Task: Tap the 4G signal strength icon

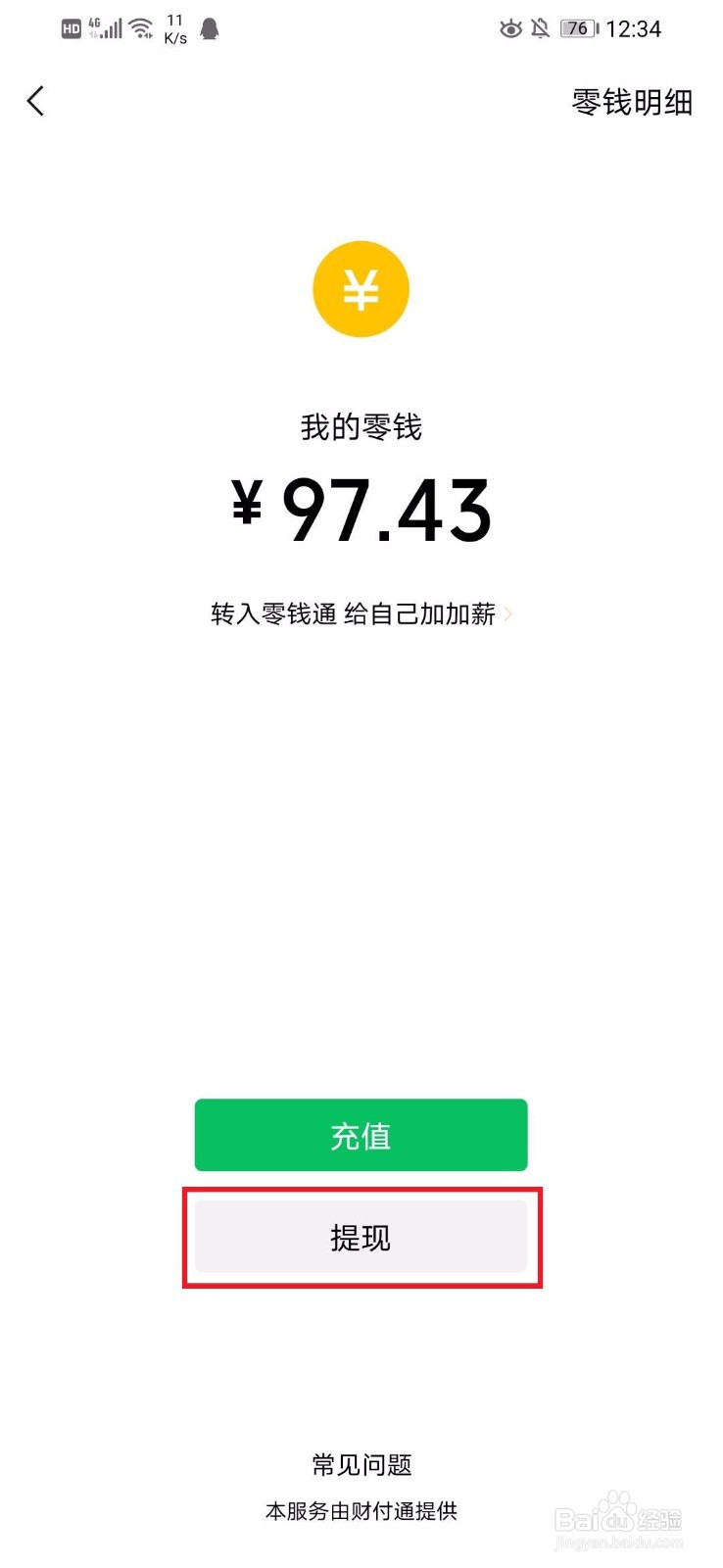Action: click(106, 27)
